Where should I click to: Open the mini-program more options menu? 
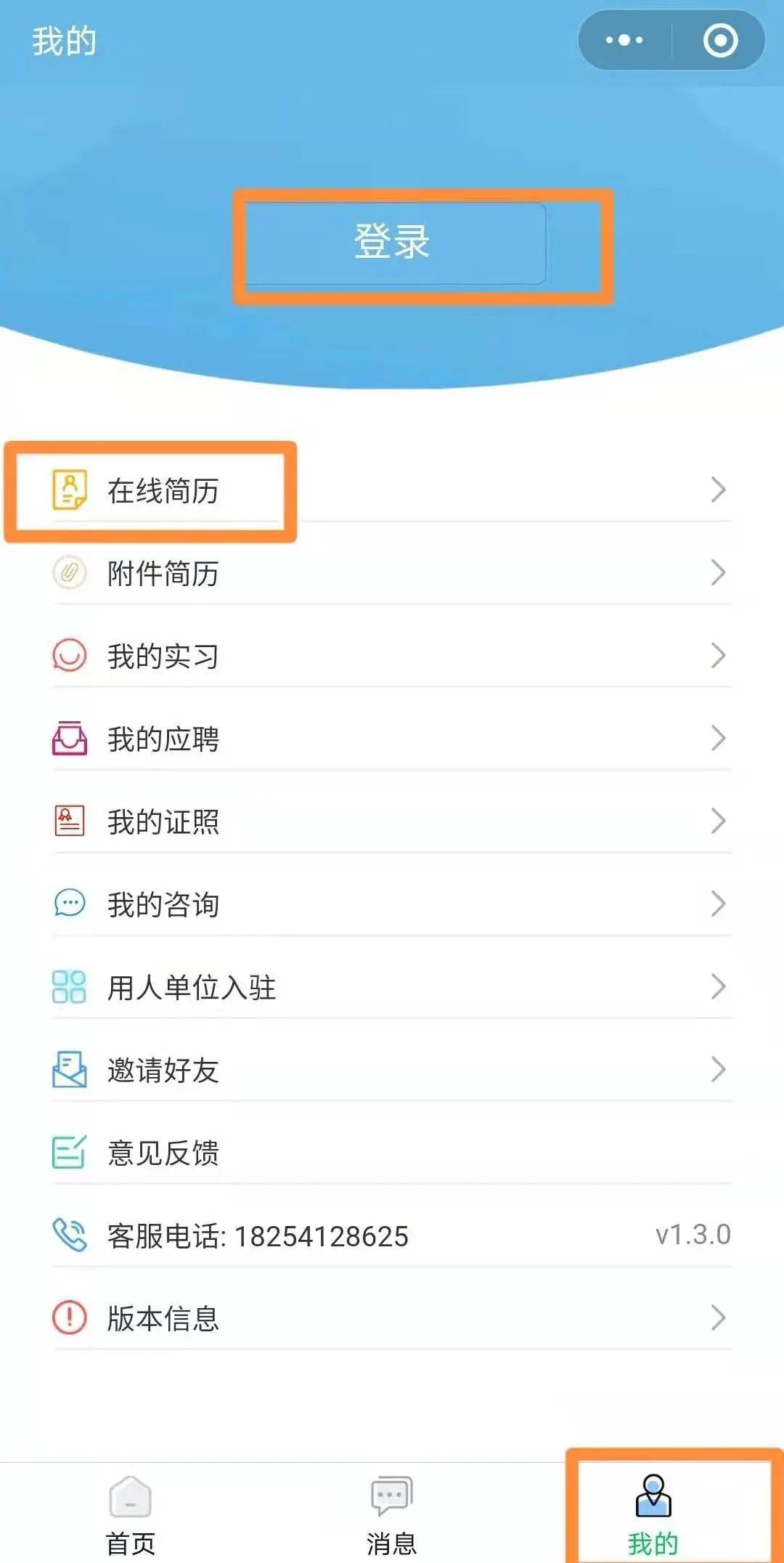[x=624, y=40]
